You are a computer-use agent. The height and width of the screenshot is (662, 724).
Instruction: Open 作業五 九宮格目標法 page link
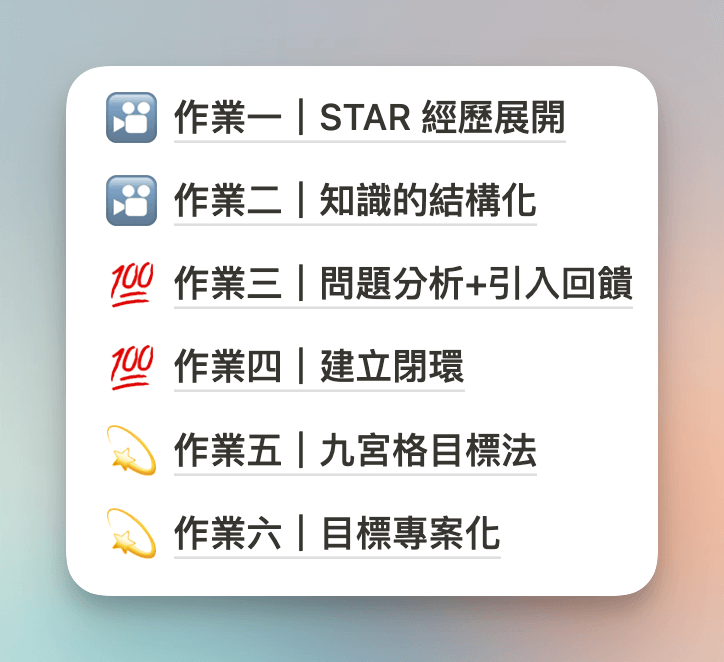coord(355,451)
